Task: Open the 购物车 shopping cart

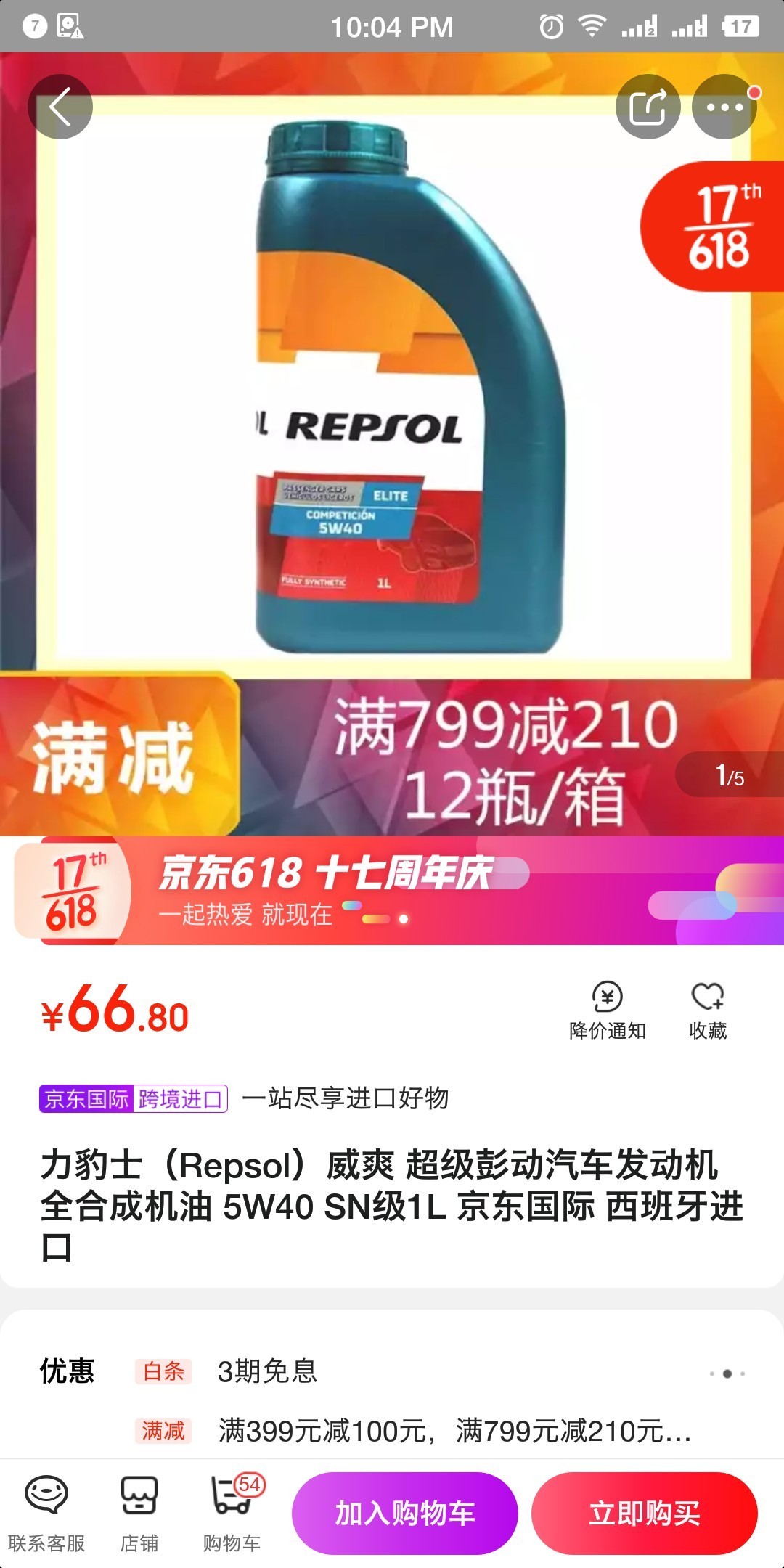Action: pos(232,1513)
